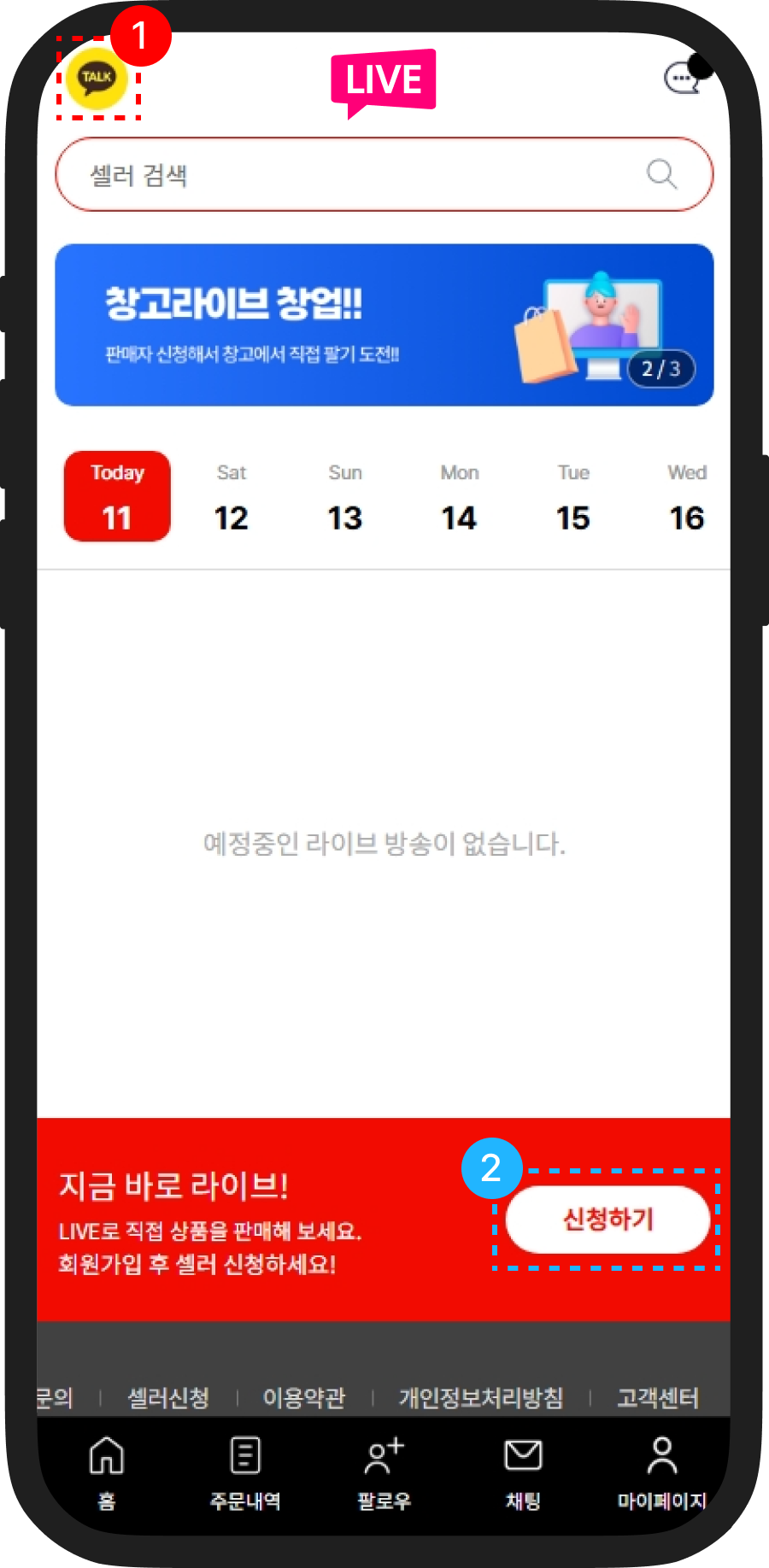Open the 개인정보처리방침 privacy policy link
Viewport: 769px width, 1568px height.
tap(481, 1398)
